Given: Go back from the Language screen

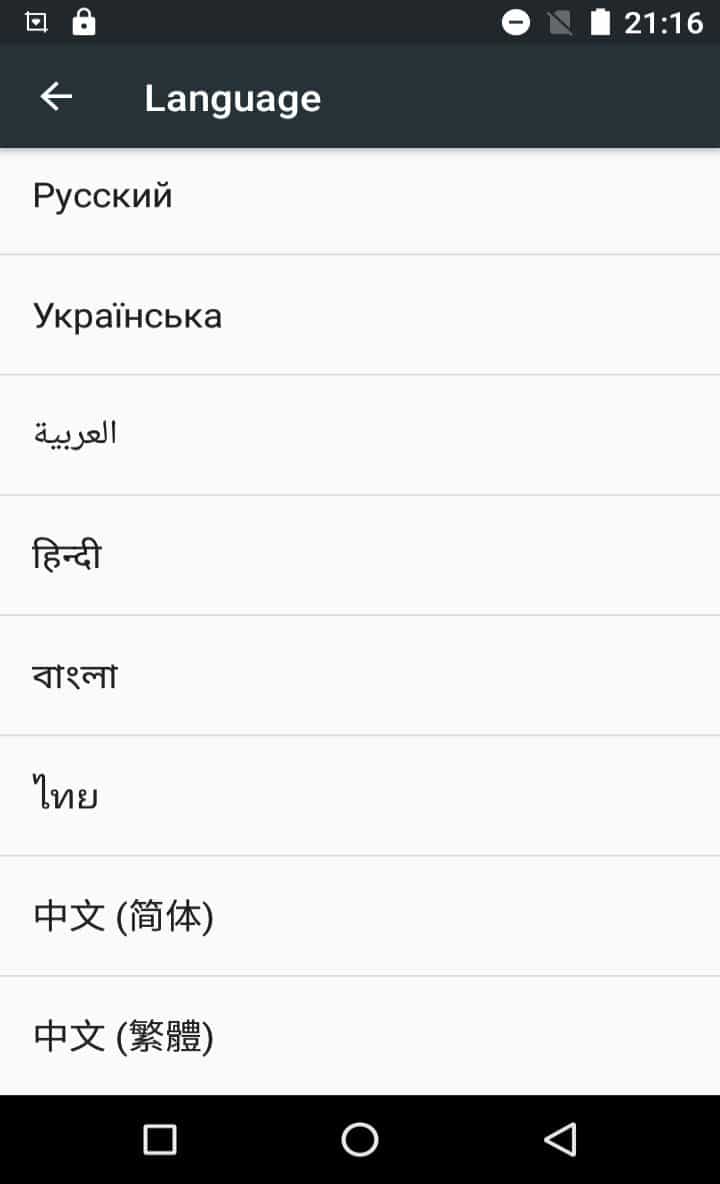Looking at the screenshot, I should [x=56, y=97].
